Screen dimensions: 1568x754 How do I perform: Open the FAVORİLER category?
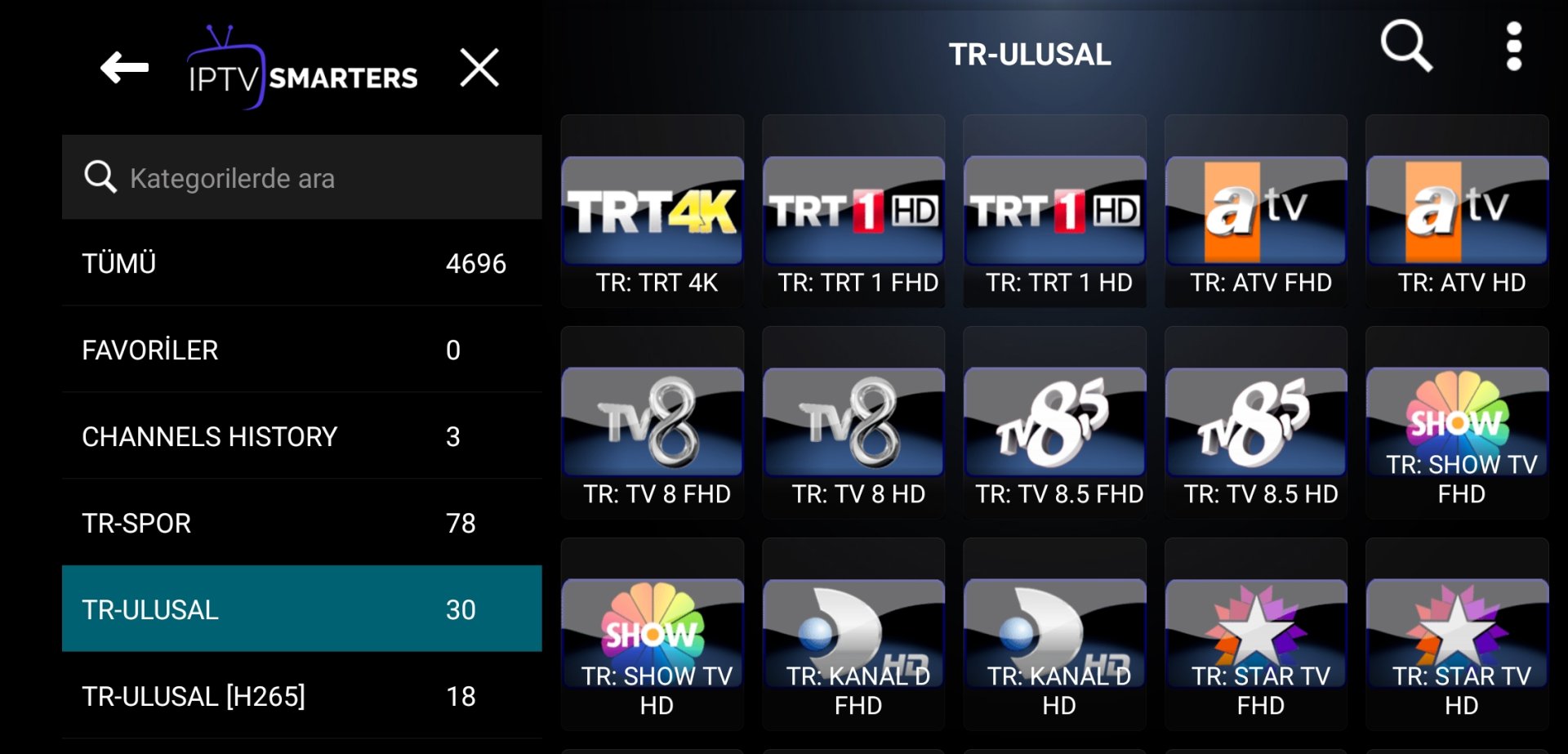[x=302, y=350]
